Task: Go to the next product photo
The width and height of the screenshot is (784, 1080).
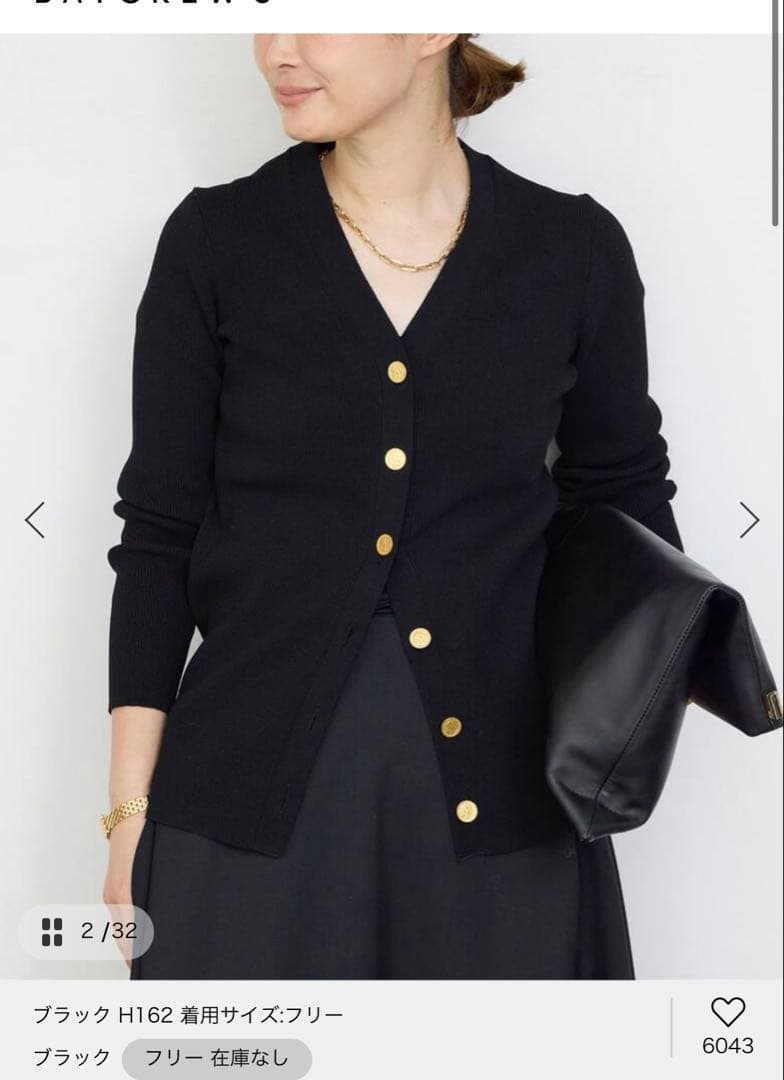Action: (x=749, y=520)
